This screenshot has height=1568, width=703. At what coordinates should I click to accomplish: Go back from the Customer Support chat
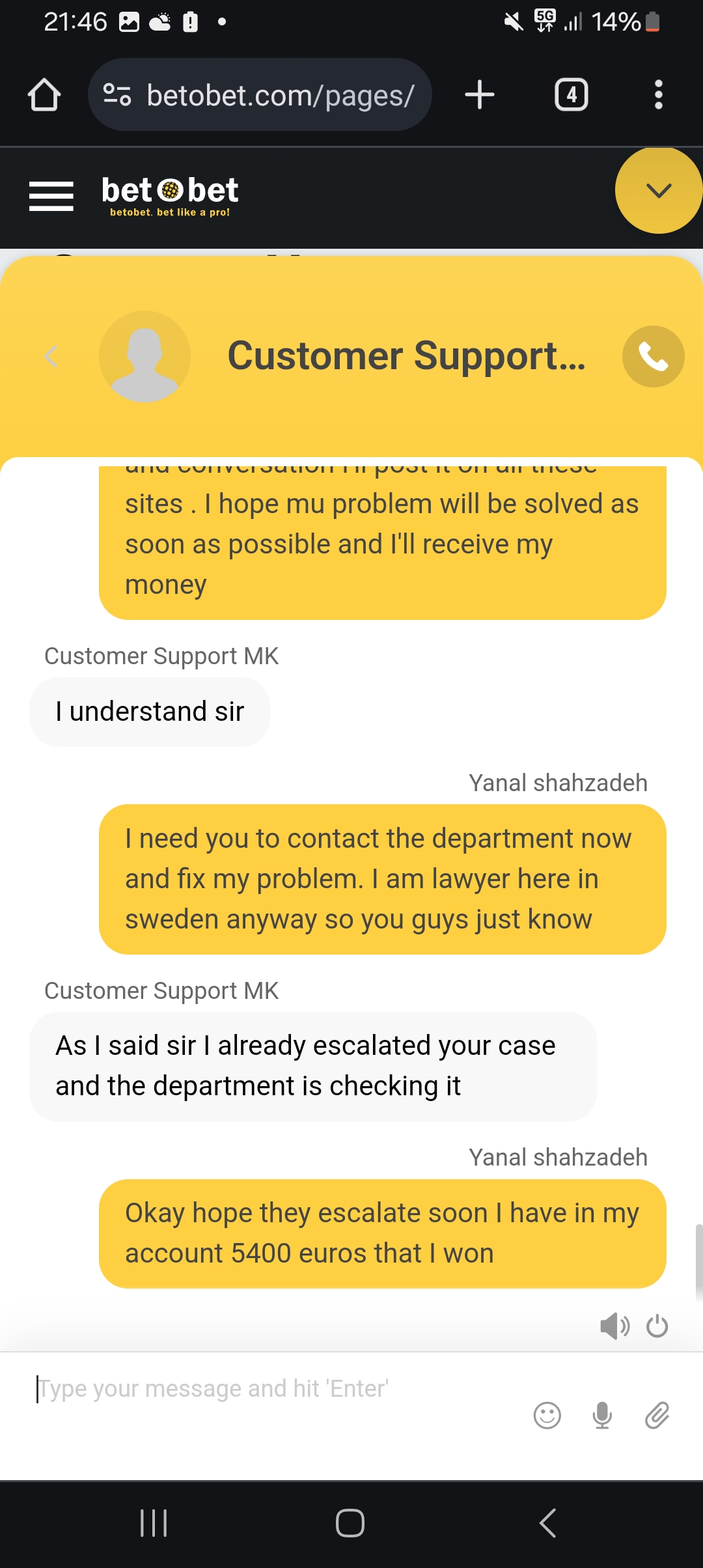[x=51, y=356]
